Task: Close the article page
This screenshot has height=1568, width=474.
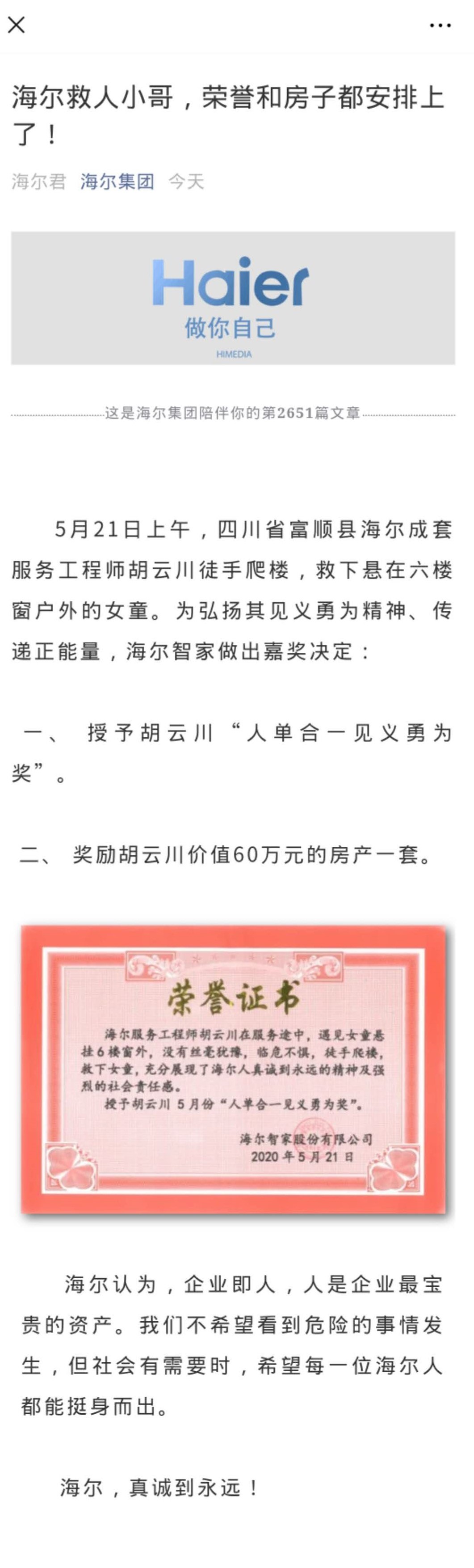Action: tap(17, 25)
